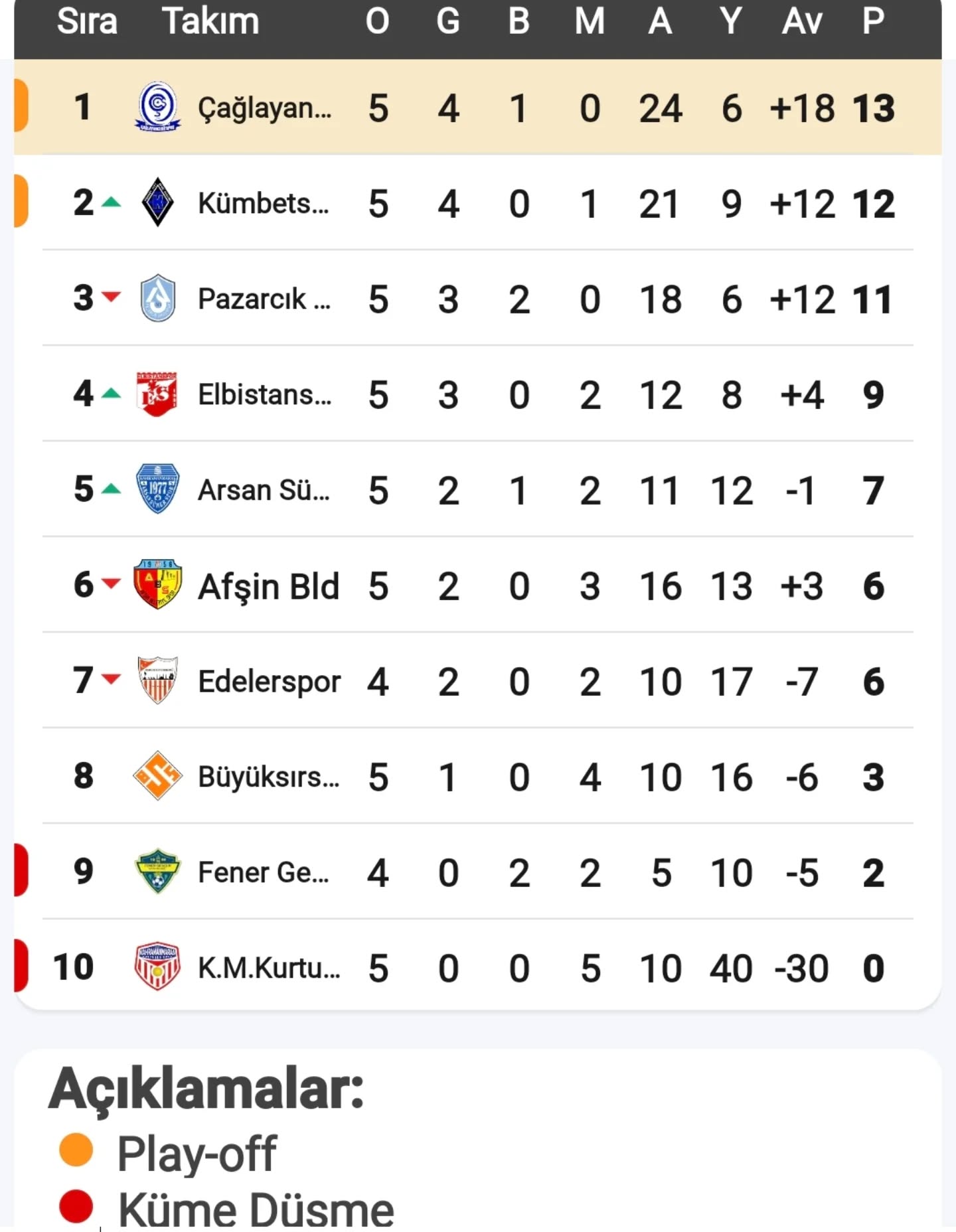Open the Kümbets team row

coord(263,203)
